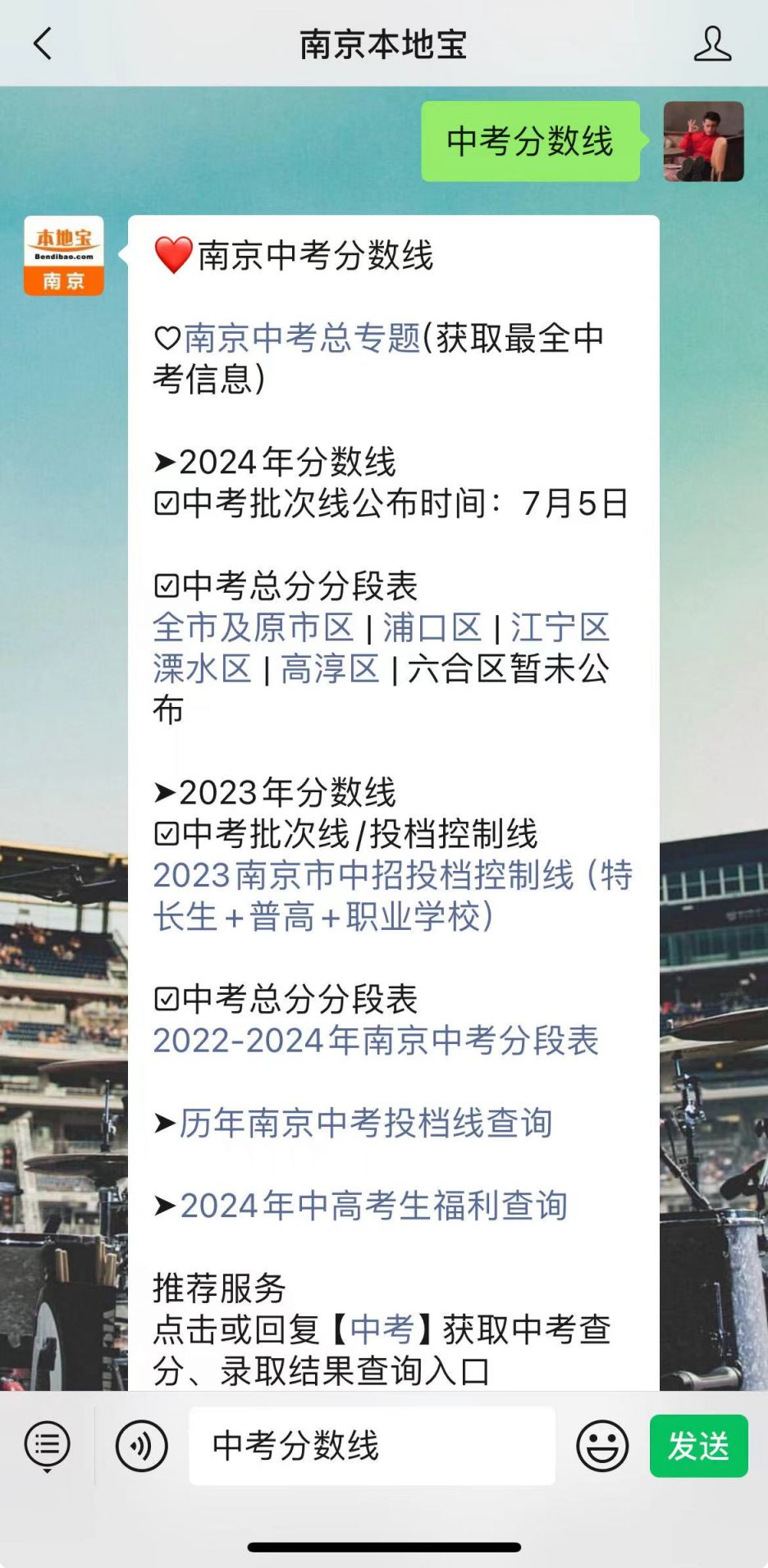Send the message with 发送
The height and width of the screenshot is (1568, 768).
[698, 1446]
